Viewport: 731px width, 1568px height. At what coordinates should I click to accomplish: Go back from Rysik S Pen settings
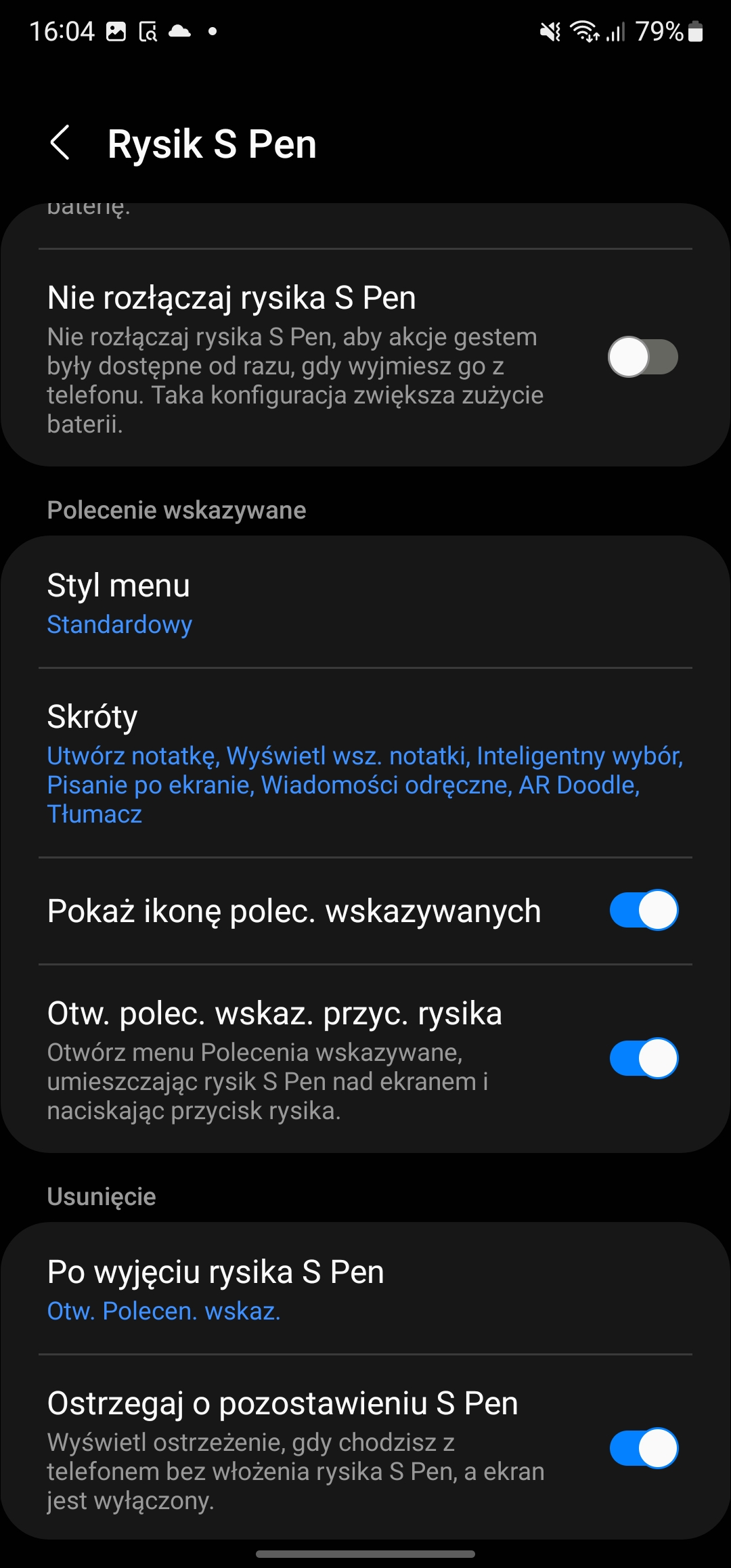point(60,143)
